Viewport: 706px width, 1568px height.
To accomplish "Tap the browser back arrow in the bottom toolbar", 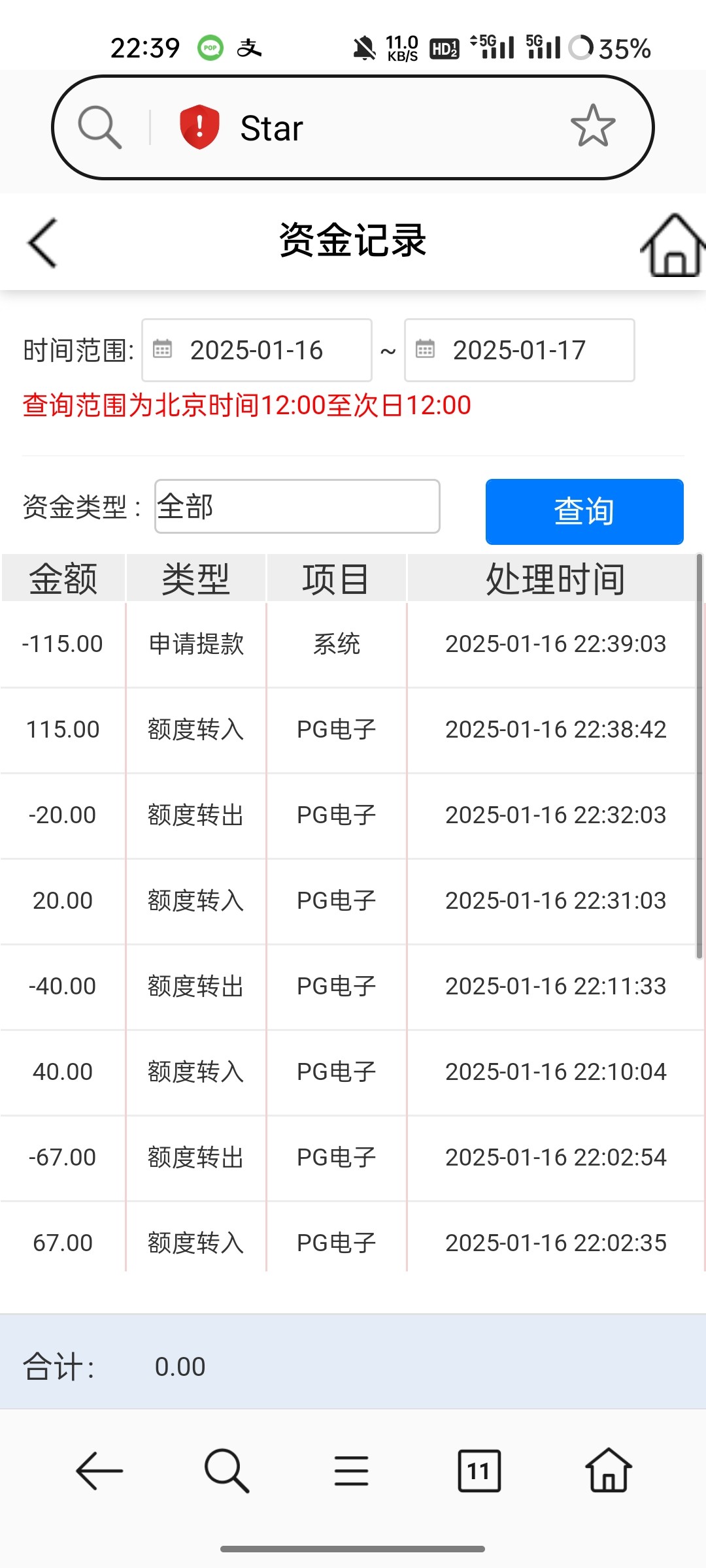I will point(99,1471).
